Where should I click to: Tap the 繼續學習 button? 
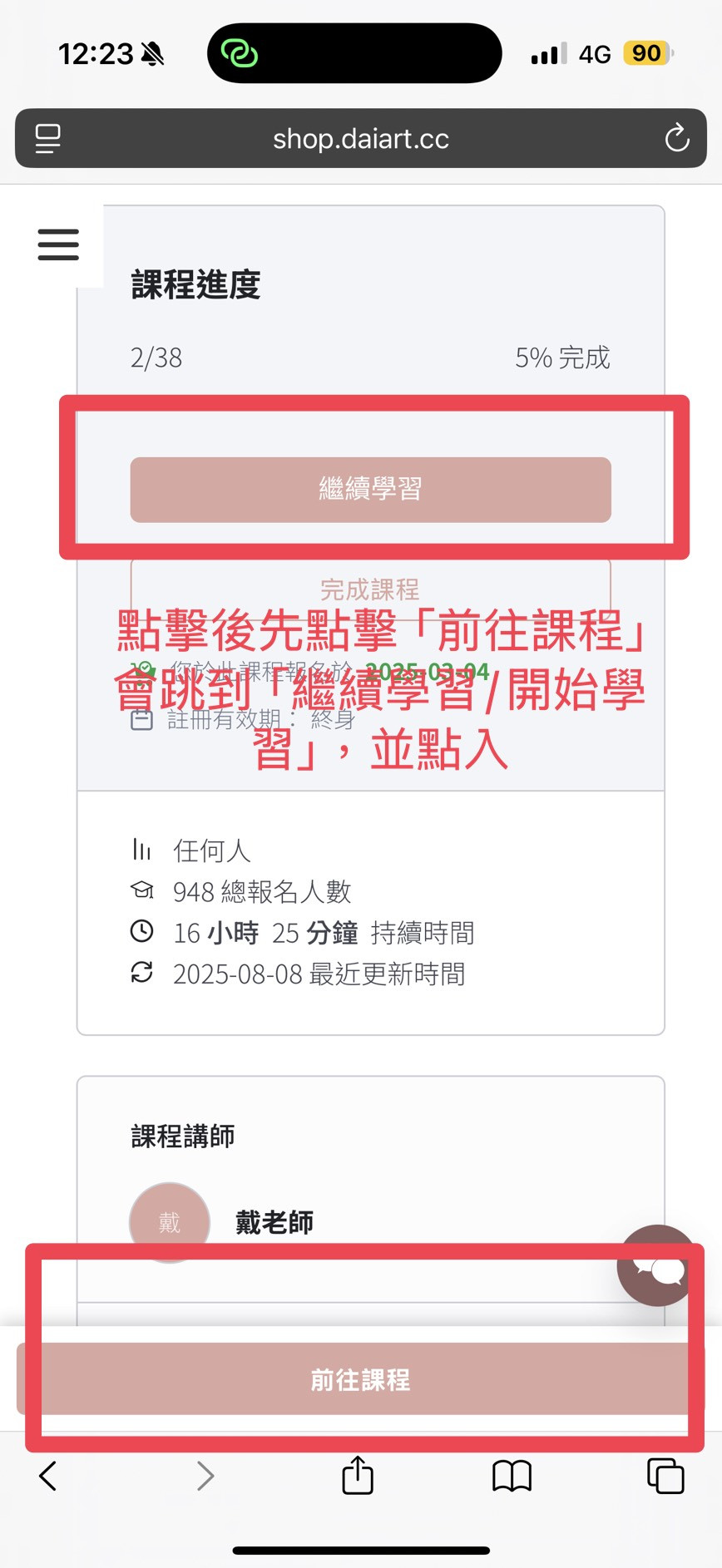click(x=370, y=489)
